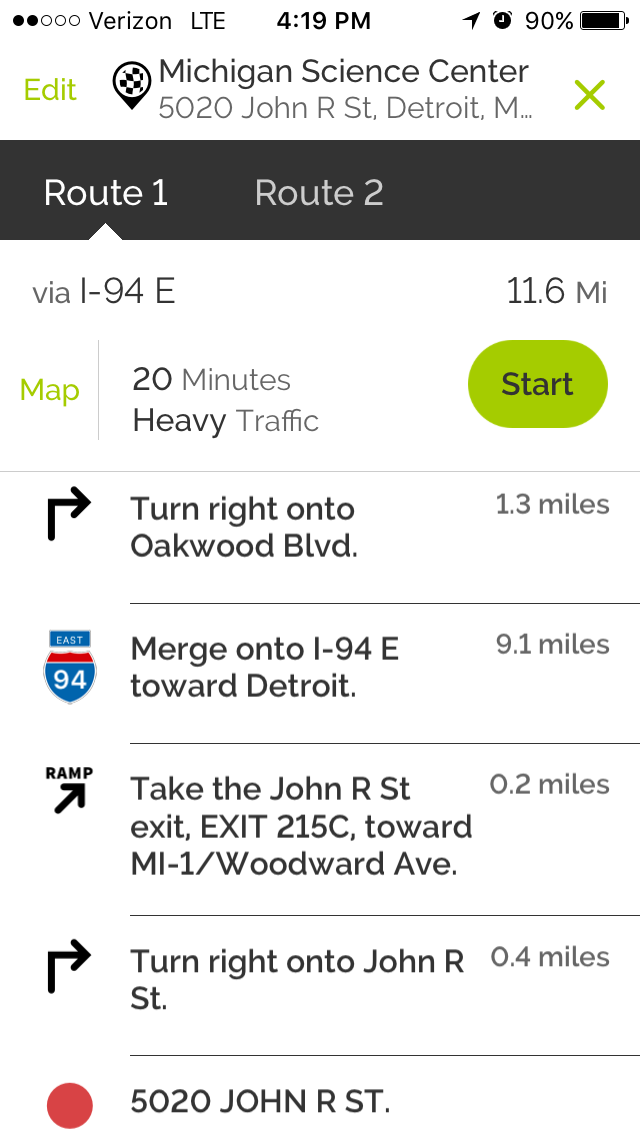640x1136 pixels.
Task: Open the Map view of the route
Action: point(50,390)
